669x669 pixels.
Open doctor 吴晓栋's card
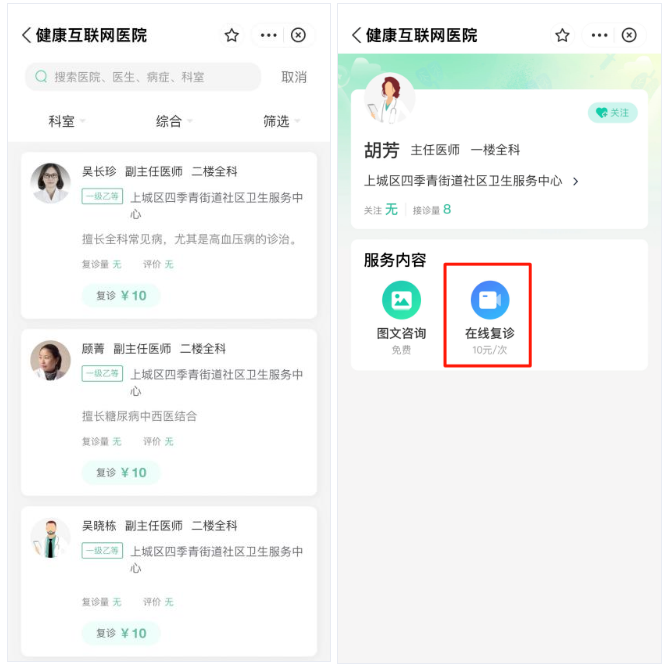pyautogui.click(x=168, y=562)
